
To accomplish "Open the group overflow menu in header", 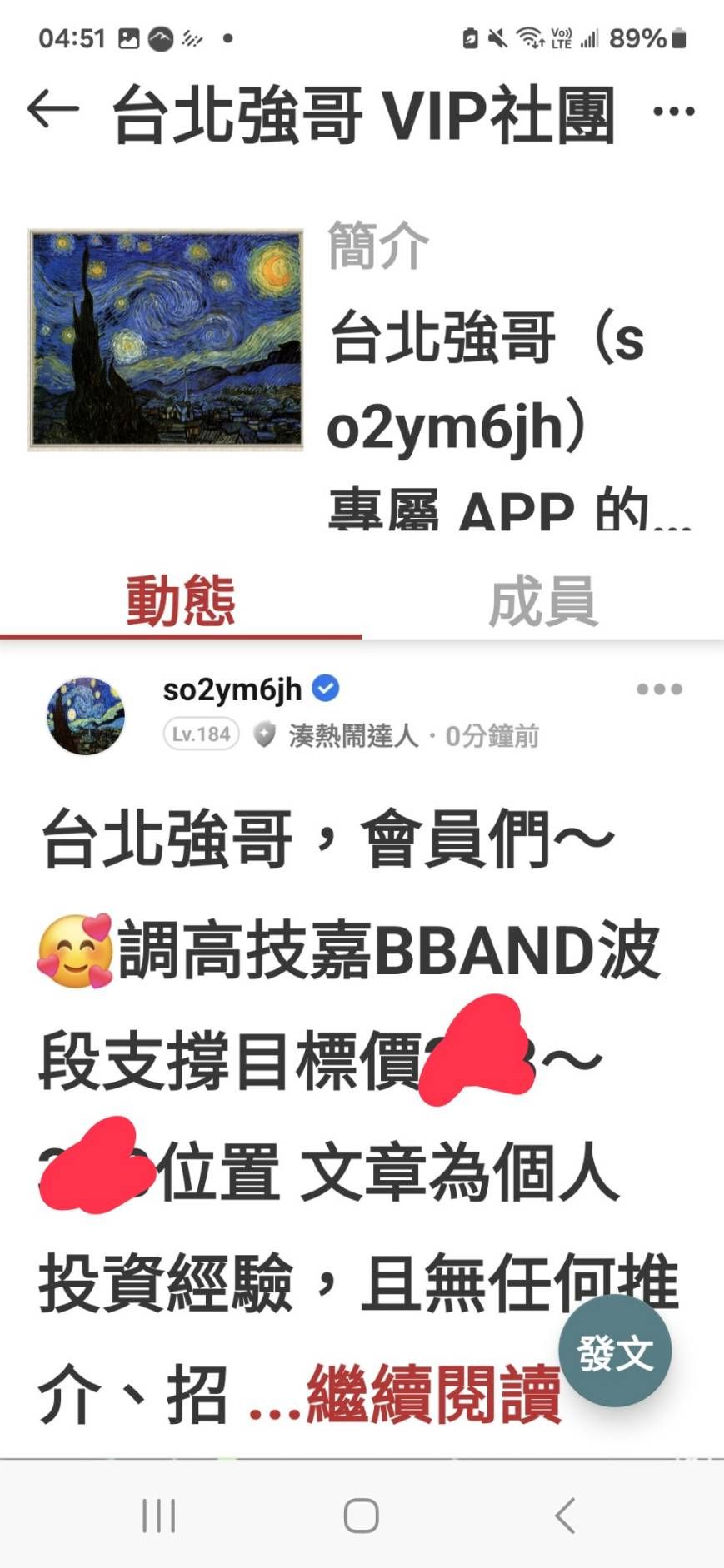I will click(x=673, y=112).
